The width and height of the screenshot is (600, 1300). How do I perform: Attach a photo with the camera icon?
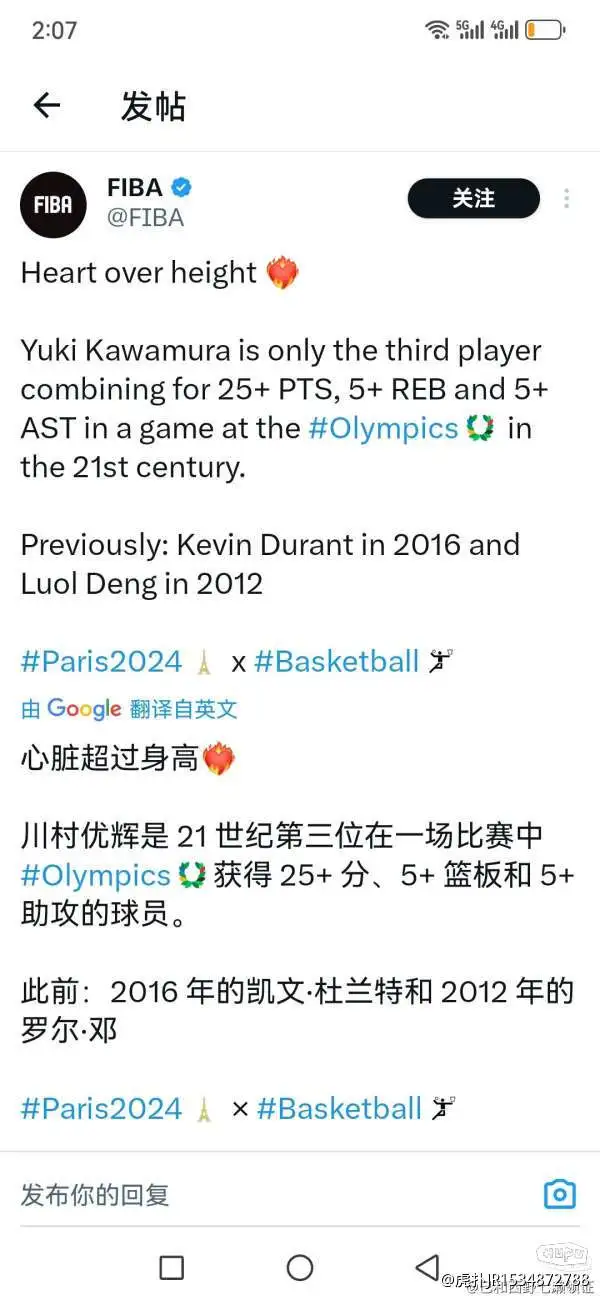pyautogui.click(x=560, y=1194)
